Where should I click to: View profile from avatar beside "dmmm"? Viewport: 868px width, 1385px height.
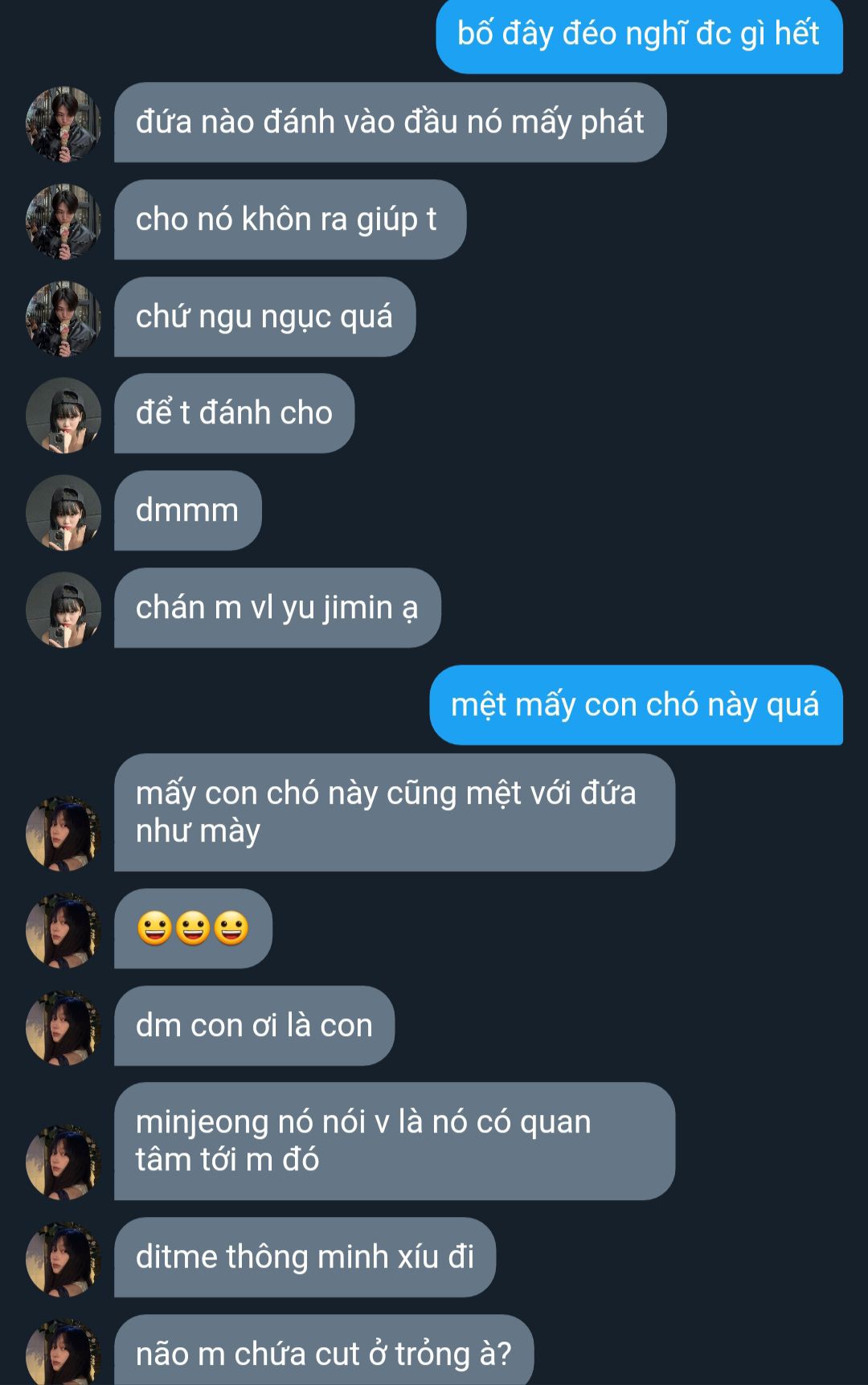pyautogui.click(x=63, y=513)
